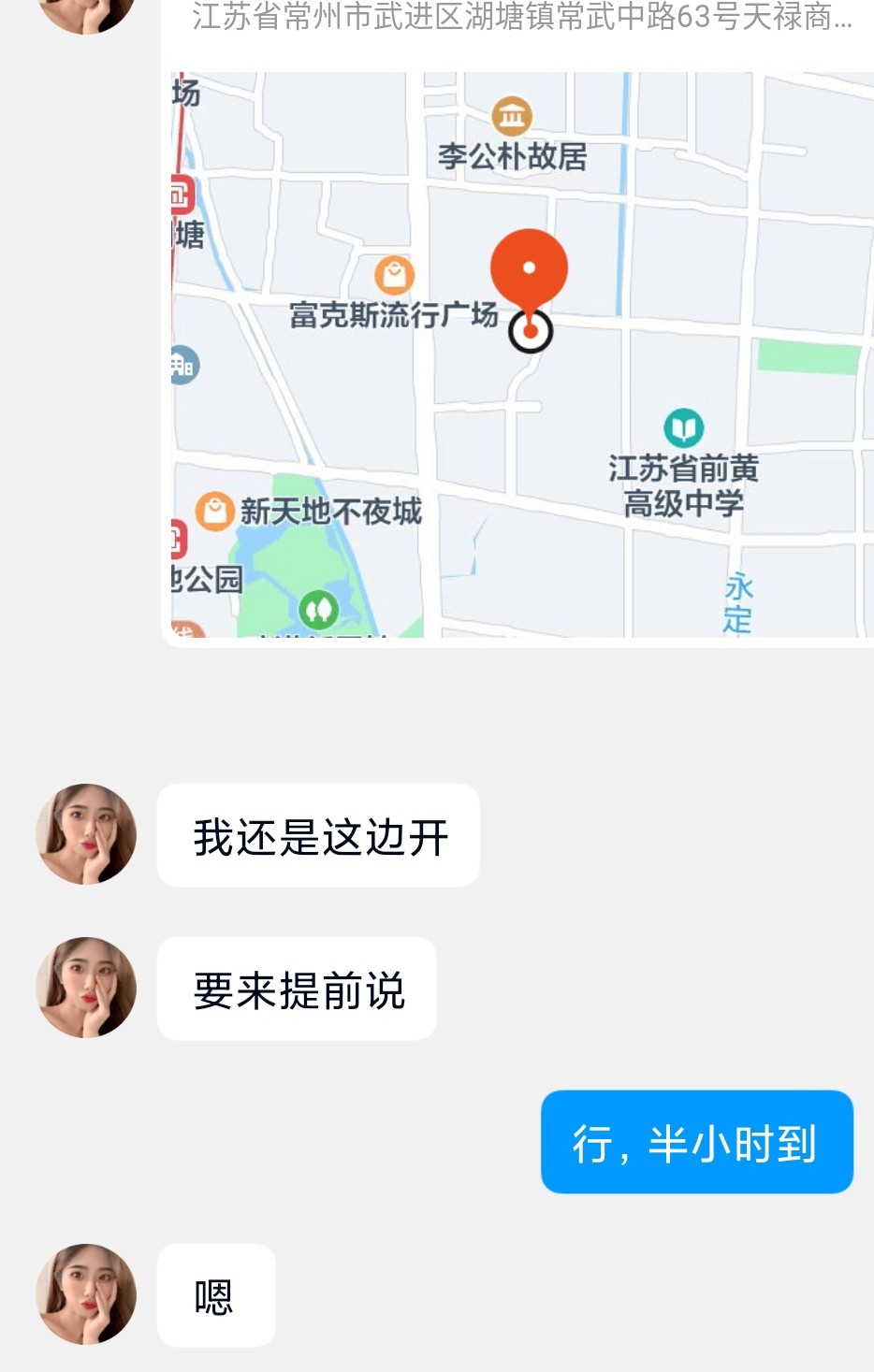Open sender's avatar beside "我还是这边开"
The height and width of the screenshot is (1372, 874).
click(86, 834)
